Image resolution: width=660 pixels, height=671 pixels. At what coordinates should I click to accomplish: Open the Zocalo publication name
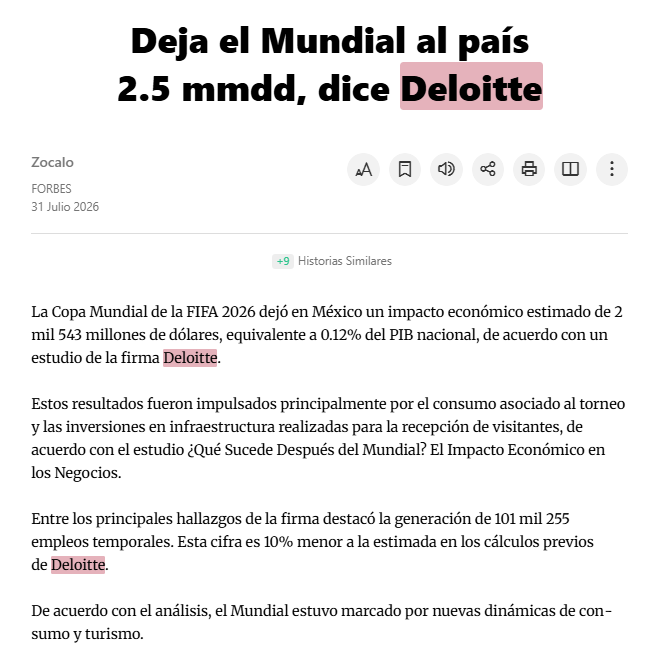pyautogui.click(x=52, y=163)
